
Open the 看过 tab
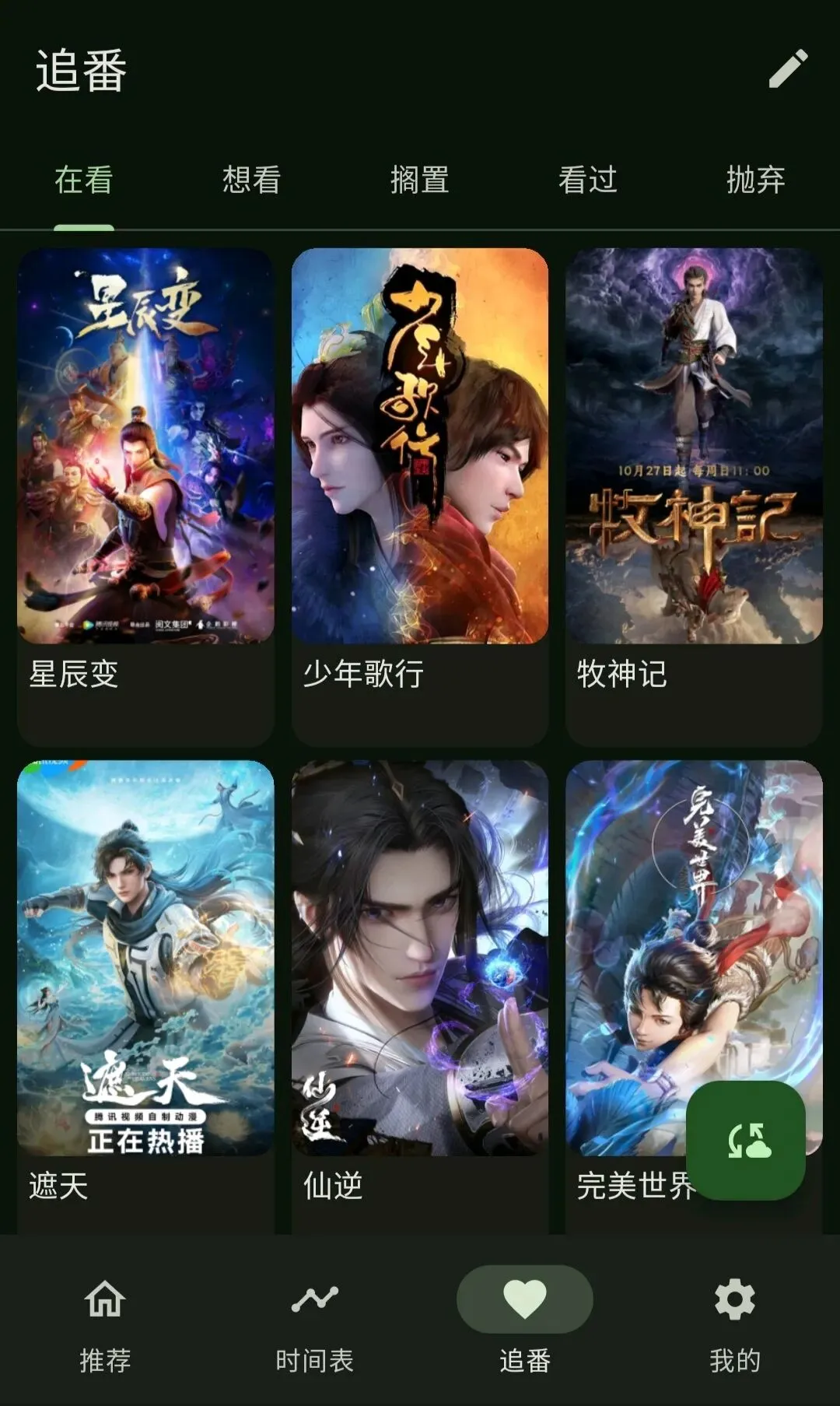point(588,180)
